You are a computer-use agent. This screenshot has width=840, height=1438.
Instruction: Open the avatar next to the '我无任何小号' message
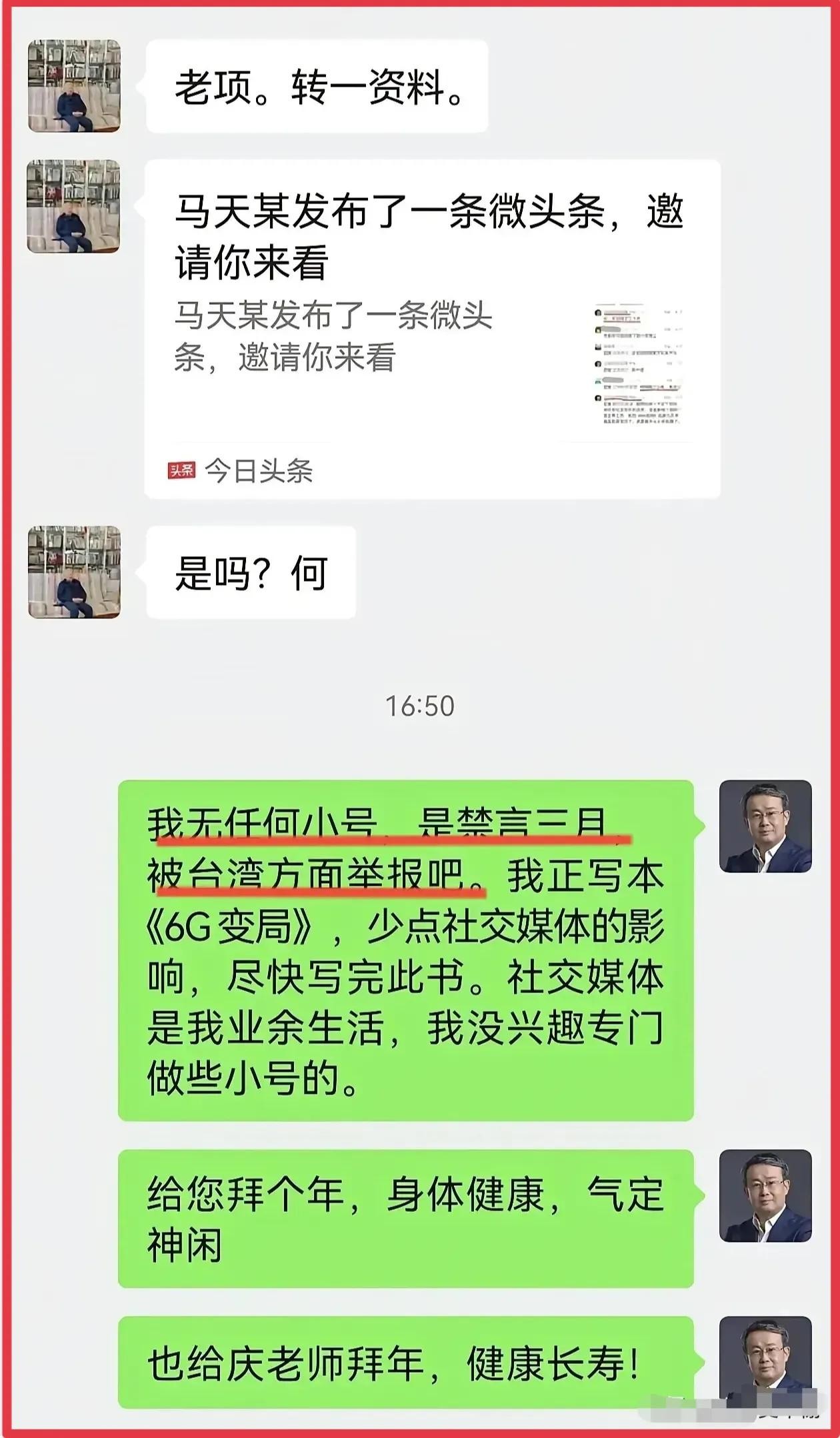point(765,826)
